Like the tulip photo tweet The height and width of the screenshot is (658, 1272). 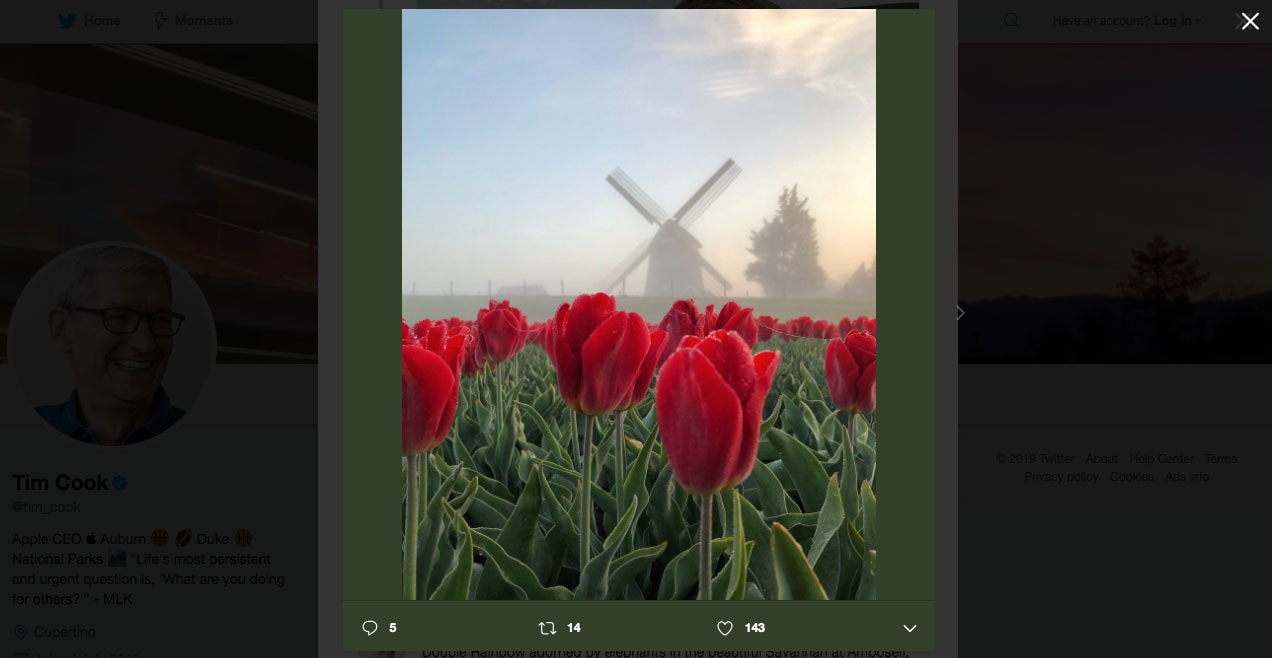tap(725, 628)
